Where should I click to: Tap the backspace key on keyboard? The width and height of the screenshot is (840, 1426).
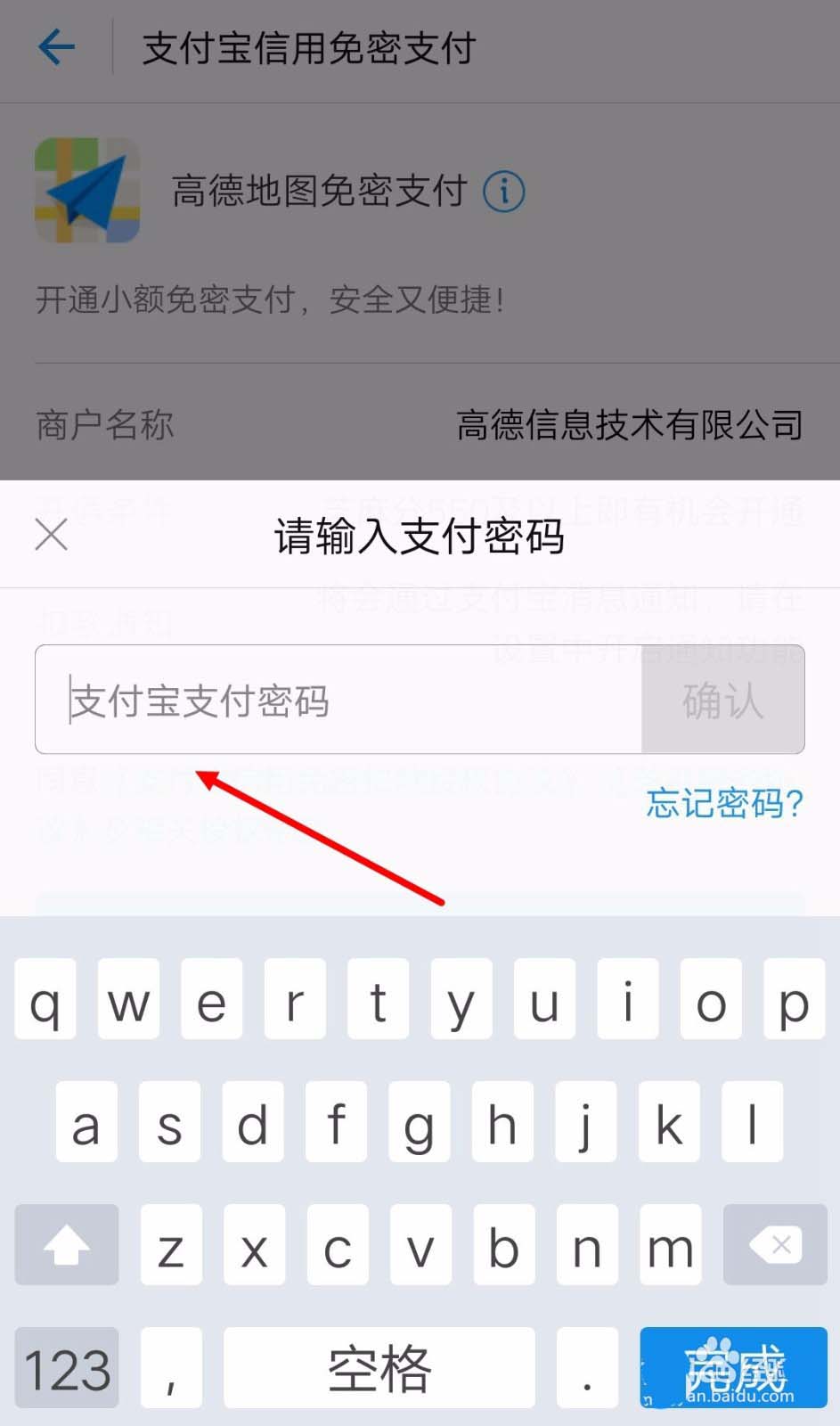pos(775,1244)
